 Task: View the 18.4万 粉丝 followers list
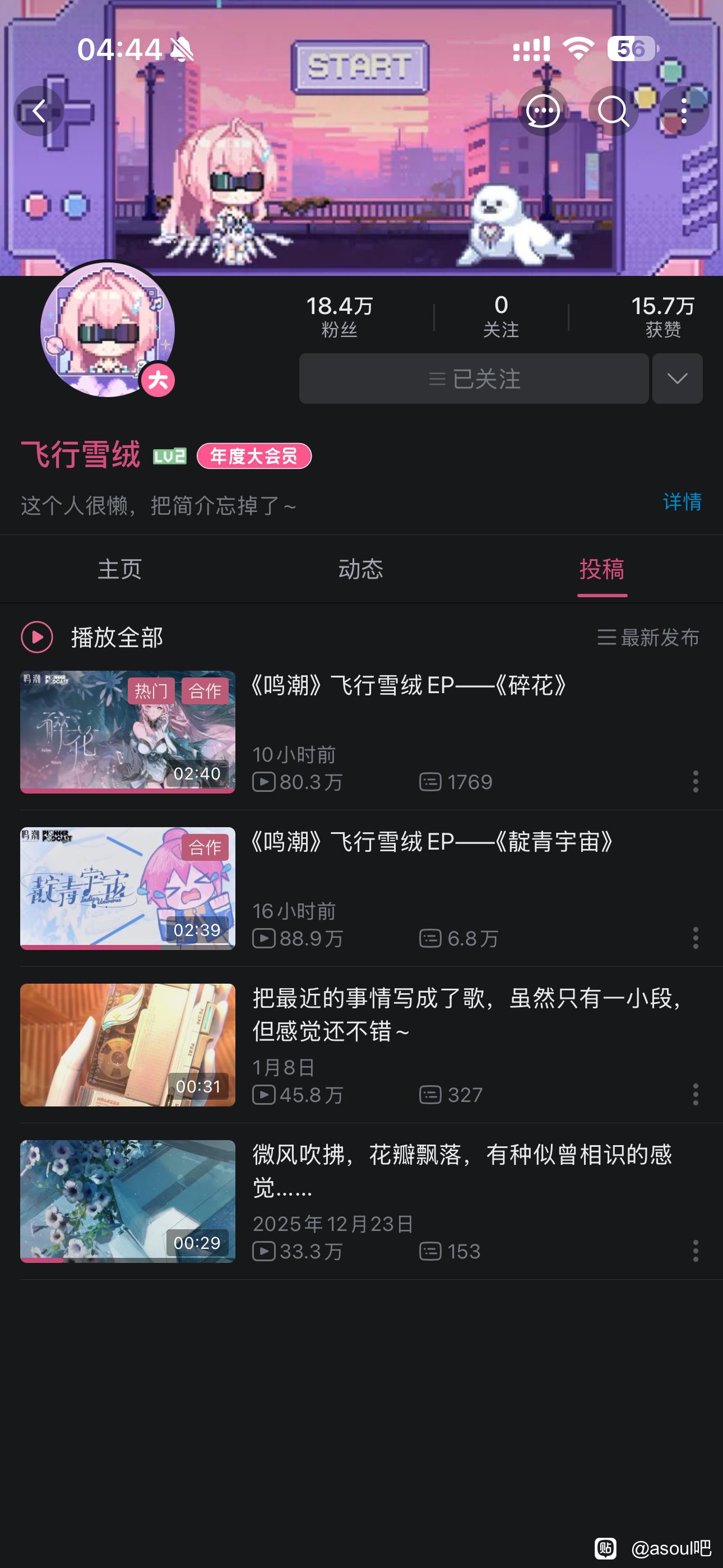(x=339, y=316)
